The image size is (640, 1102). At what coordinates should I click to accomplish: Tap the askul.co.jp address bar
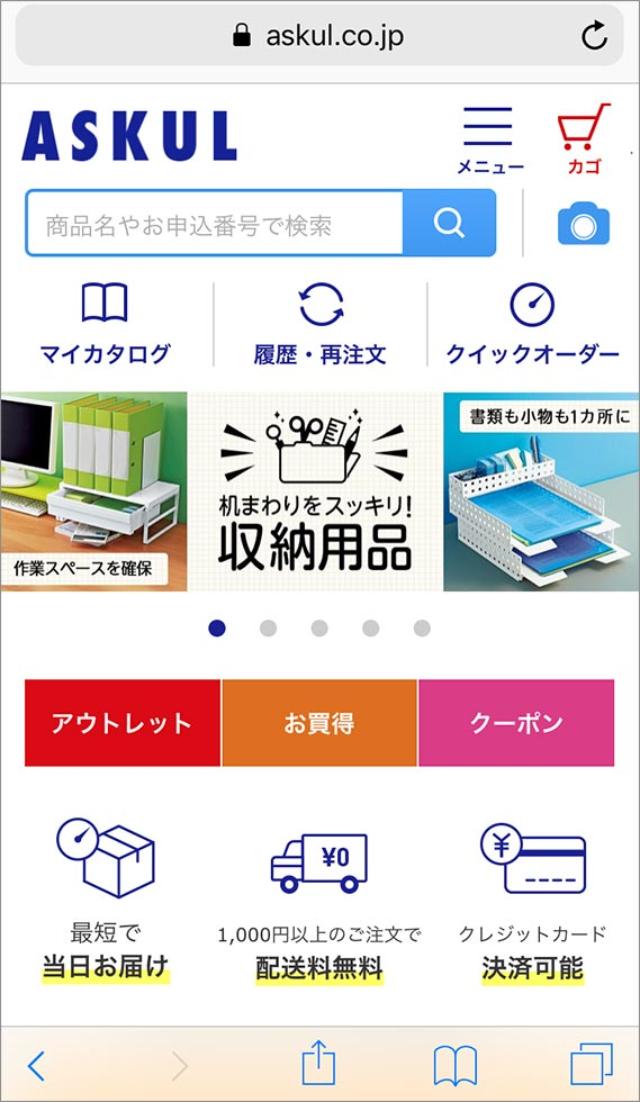(318, 37)
